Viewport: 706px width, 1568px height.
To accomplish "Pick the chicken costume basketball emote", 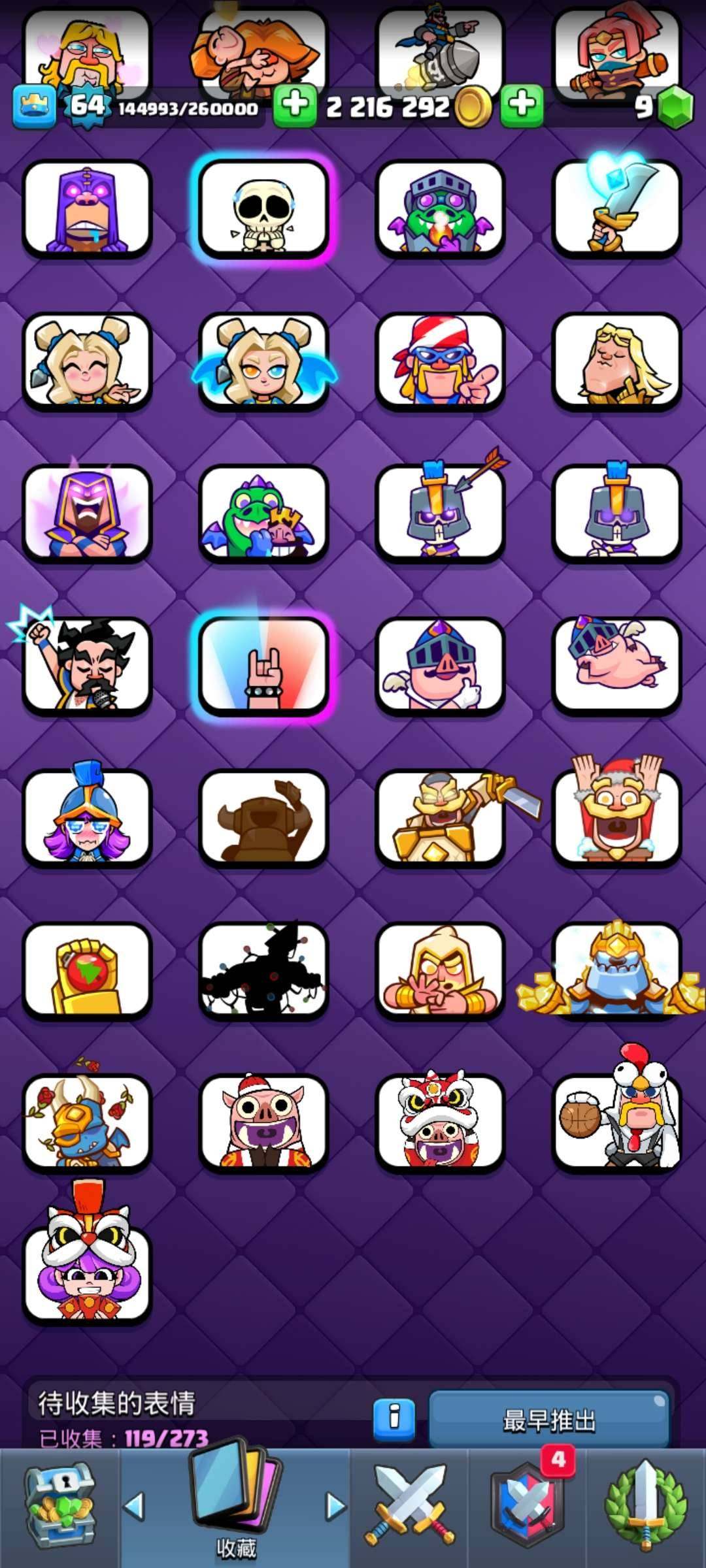I will point(616,1121).
